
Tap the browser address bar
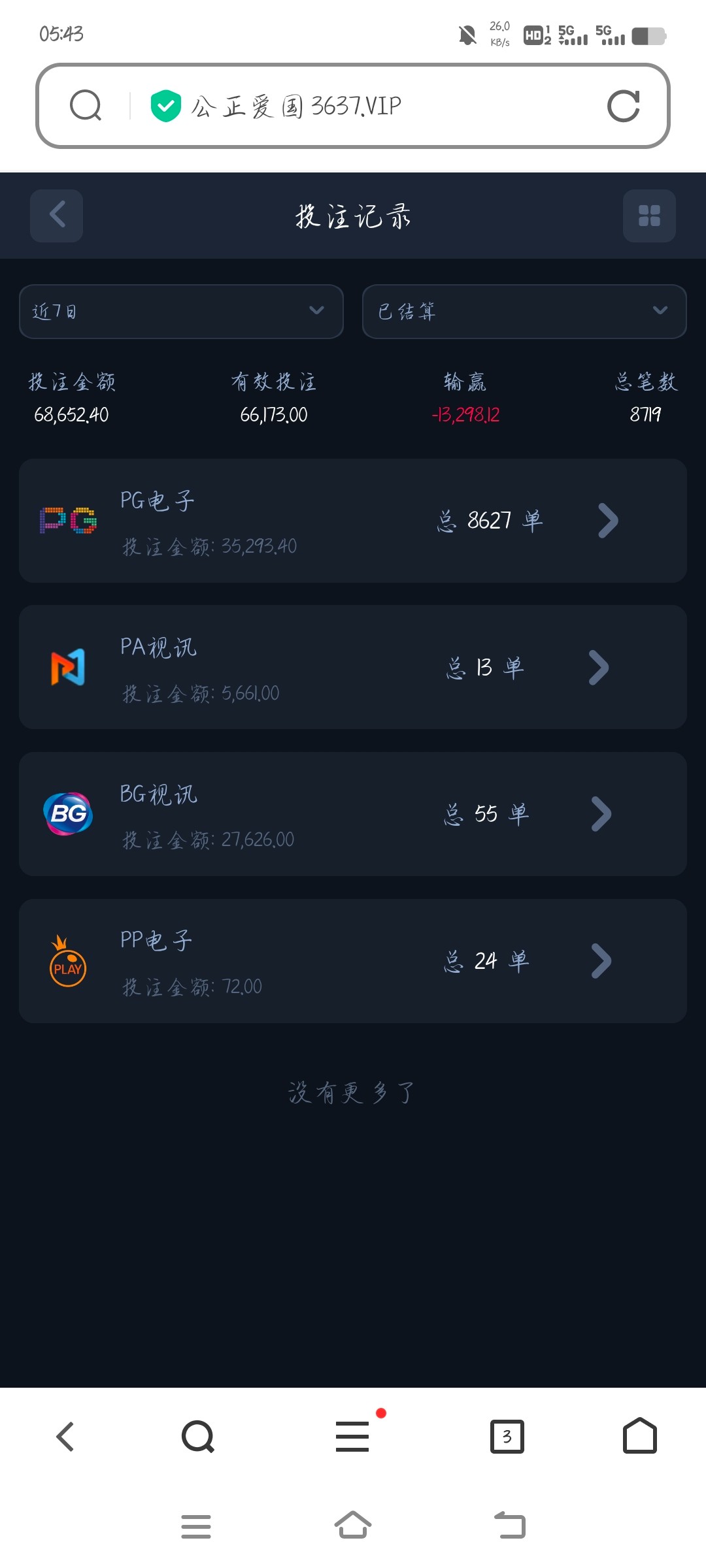click(x=353, y=106)
